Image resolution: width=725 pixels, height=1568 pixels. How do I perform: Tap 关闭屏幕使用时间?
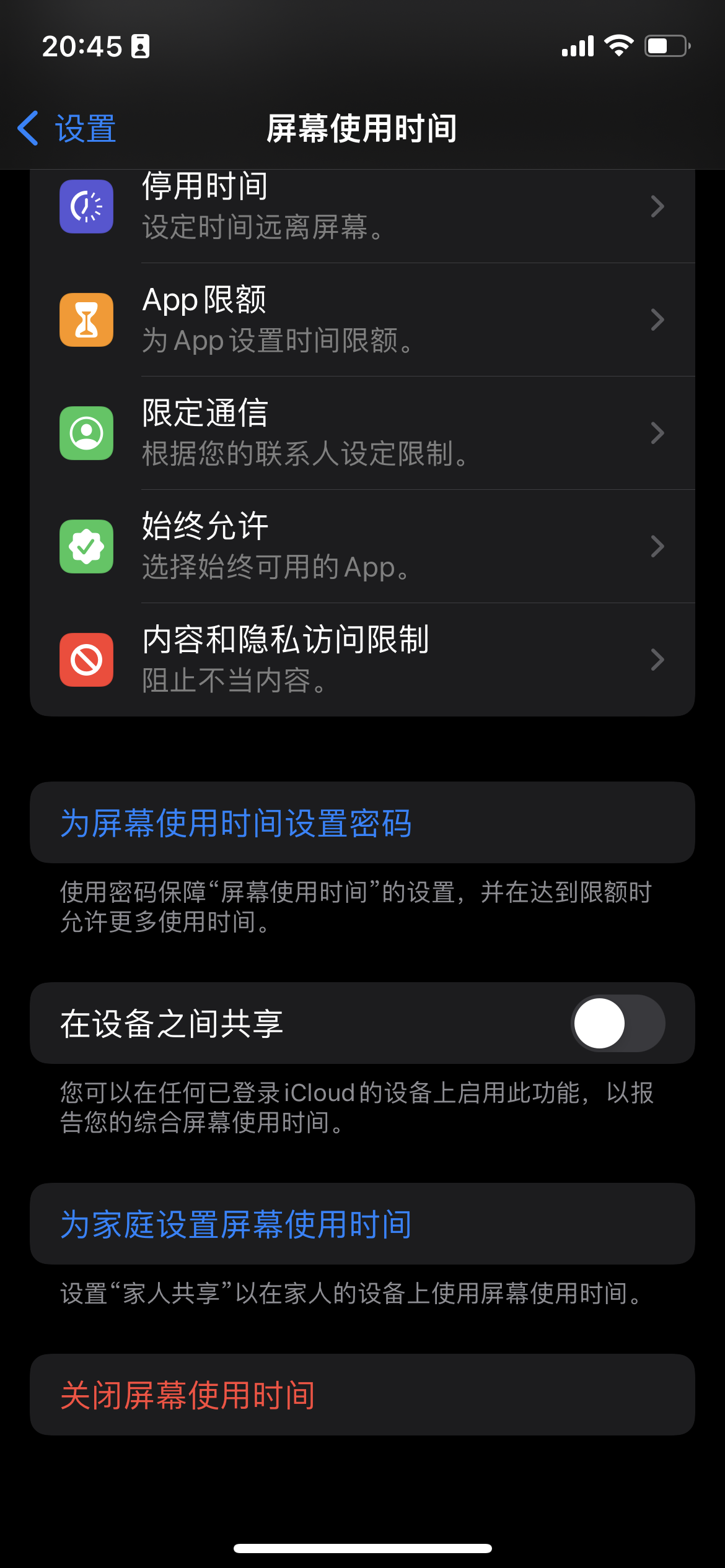point(362,1395)
